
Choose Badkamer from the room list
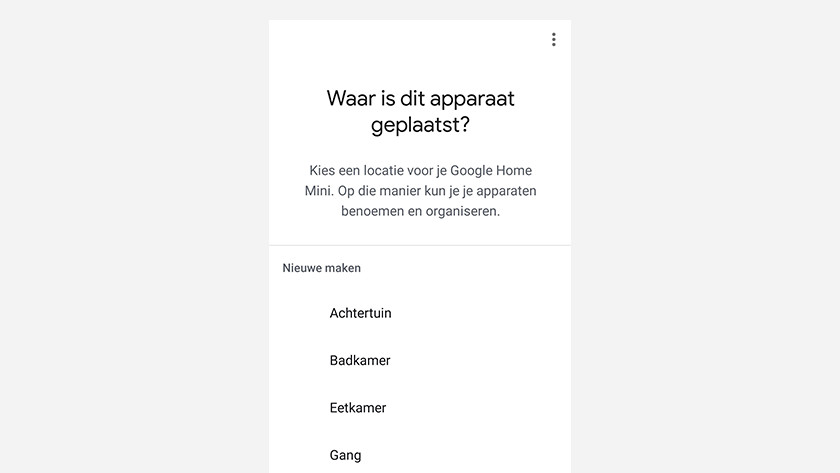[x=359, y=360]
